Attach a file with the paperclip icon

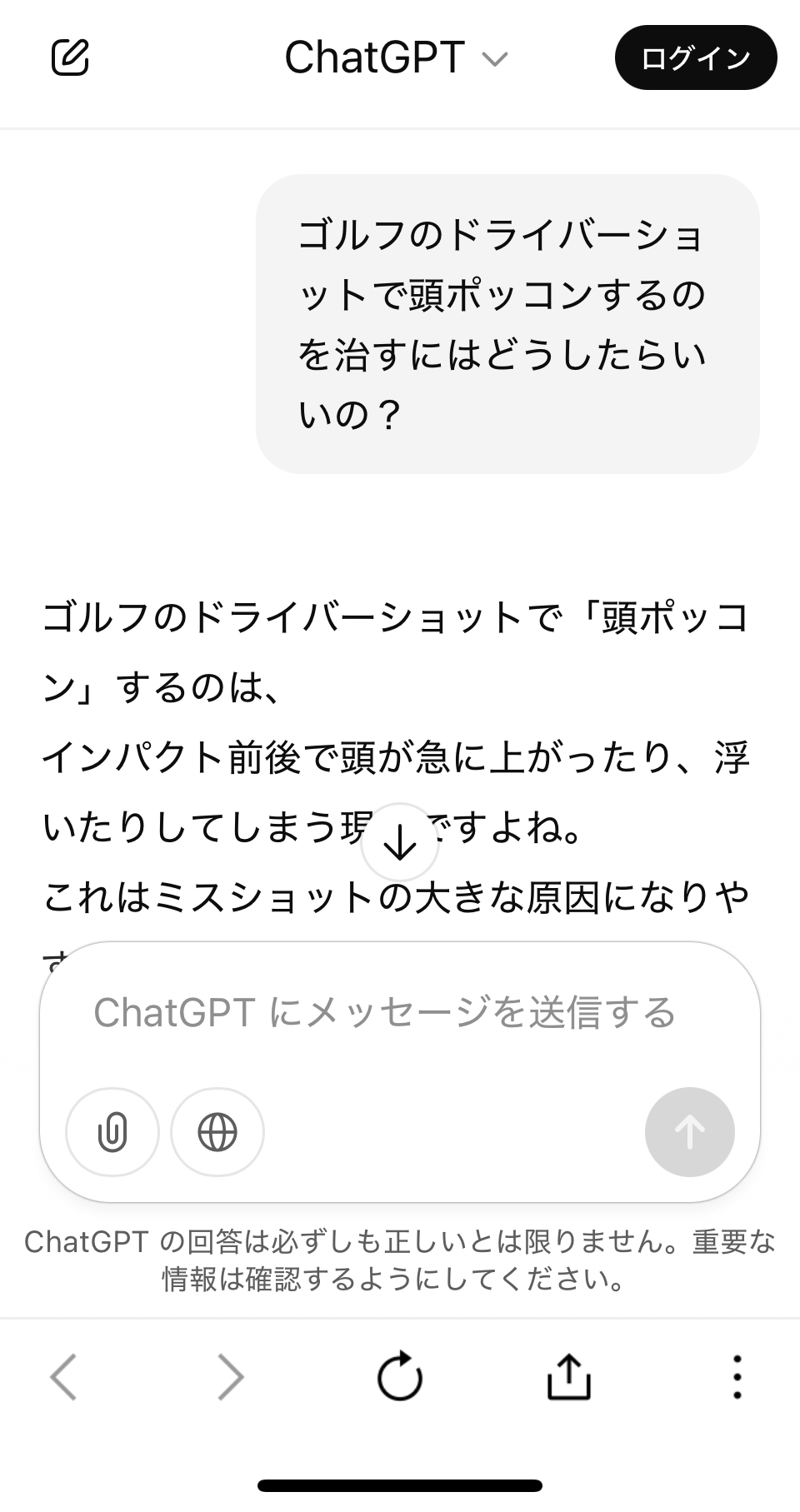coord(112,1132)
